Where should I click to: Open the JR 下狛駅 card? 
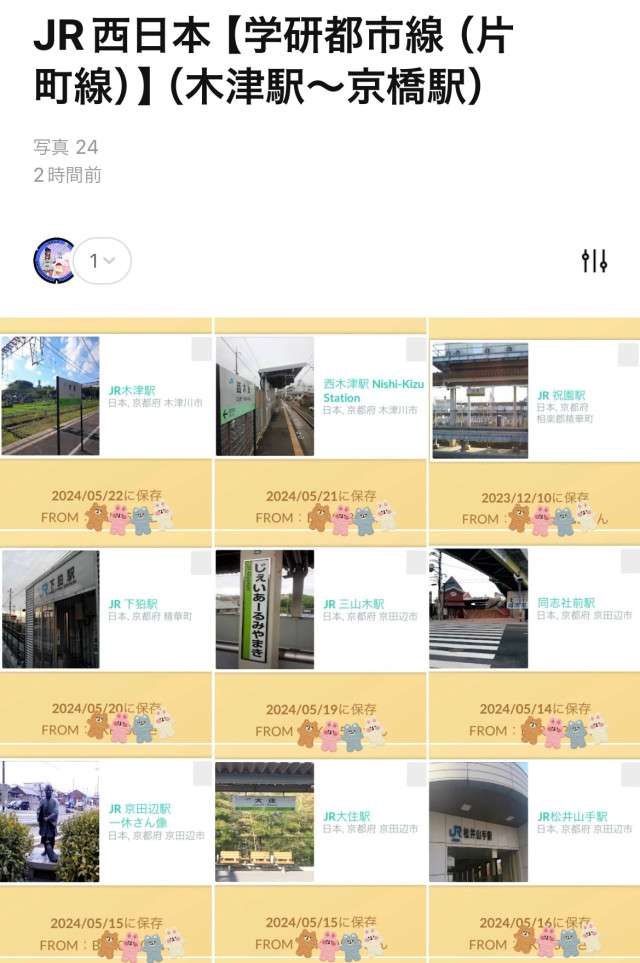point(105,609)
